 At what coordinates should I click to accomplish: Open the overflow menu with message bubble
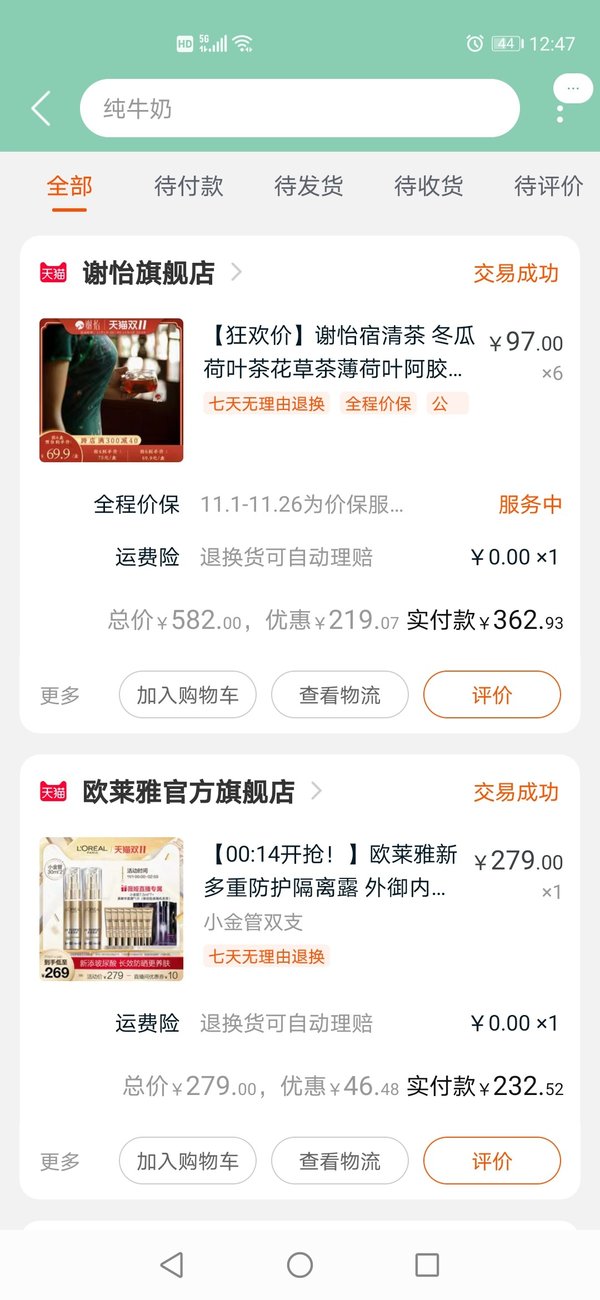[x=569, y=100]
